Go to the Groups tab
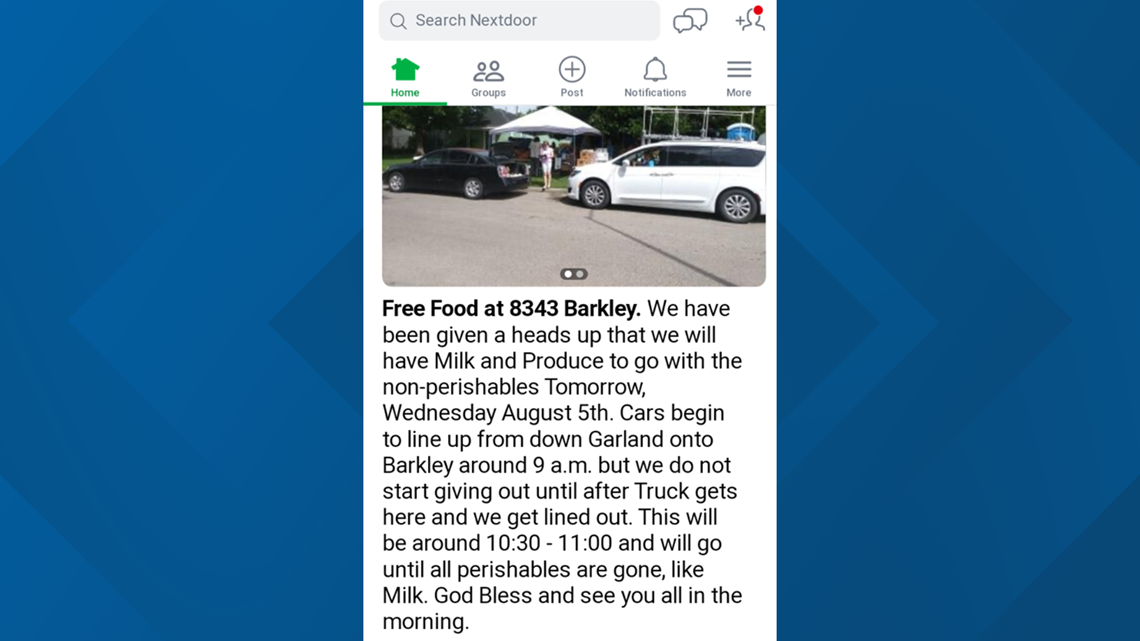 pos(488,77)
